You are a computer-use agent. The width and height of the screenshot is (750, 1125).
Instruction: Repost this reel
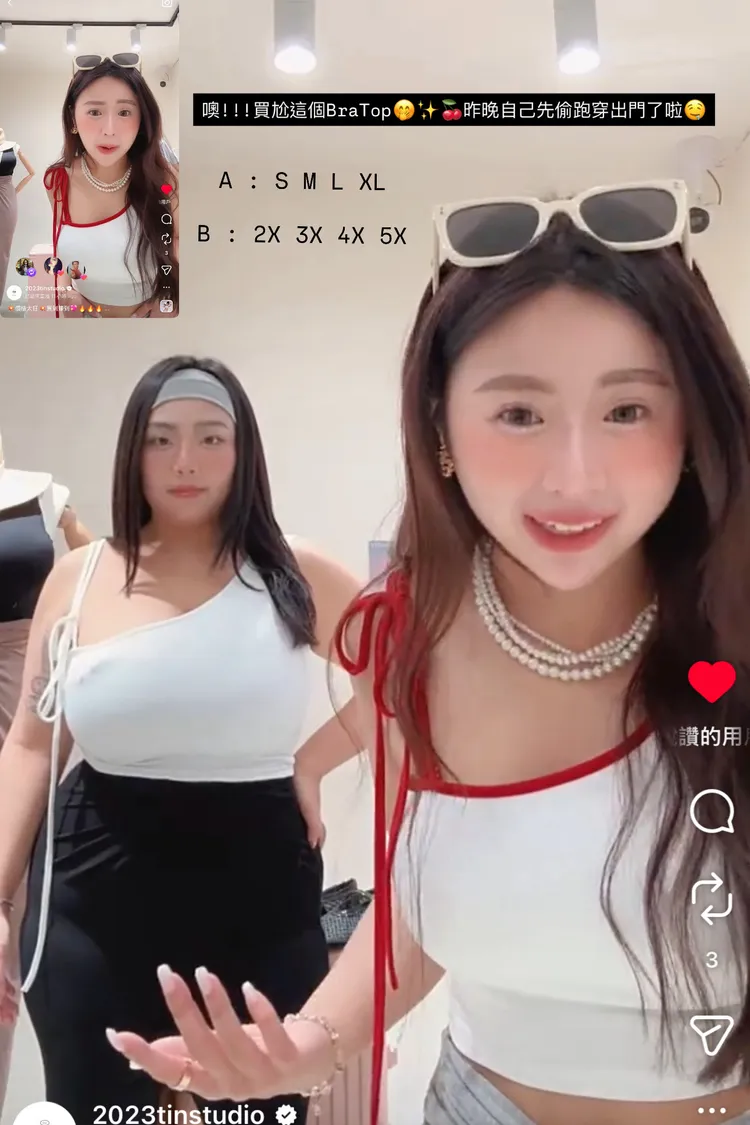pyautogui.click(x=711, y=897)
